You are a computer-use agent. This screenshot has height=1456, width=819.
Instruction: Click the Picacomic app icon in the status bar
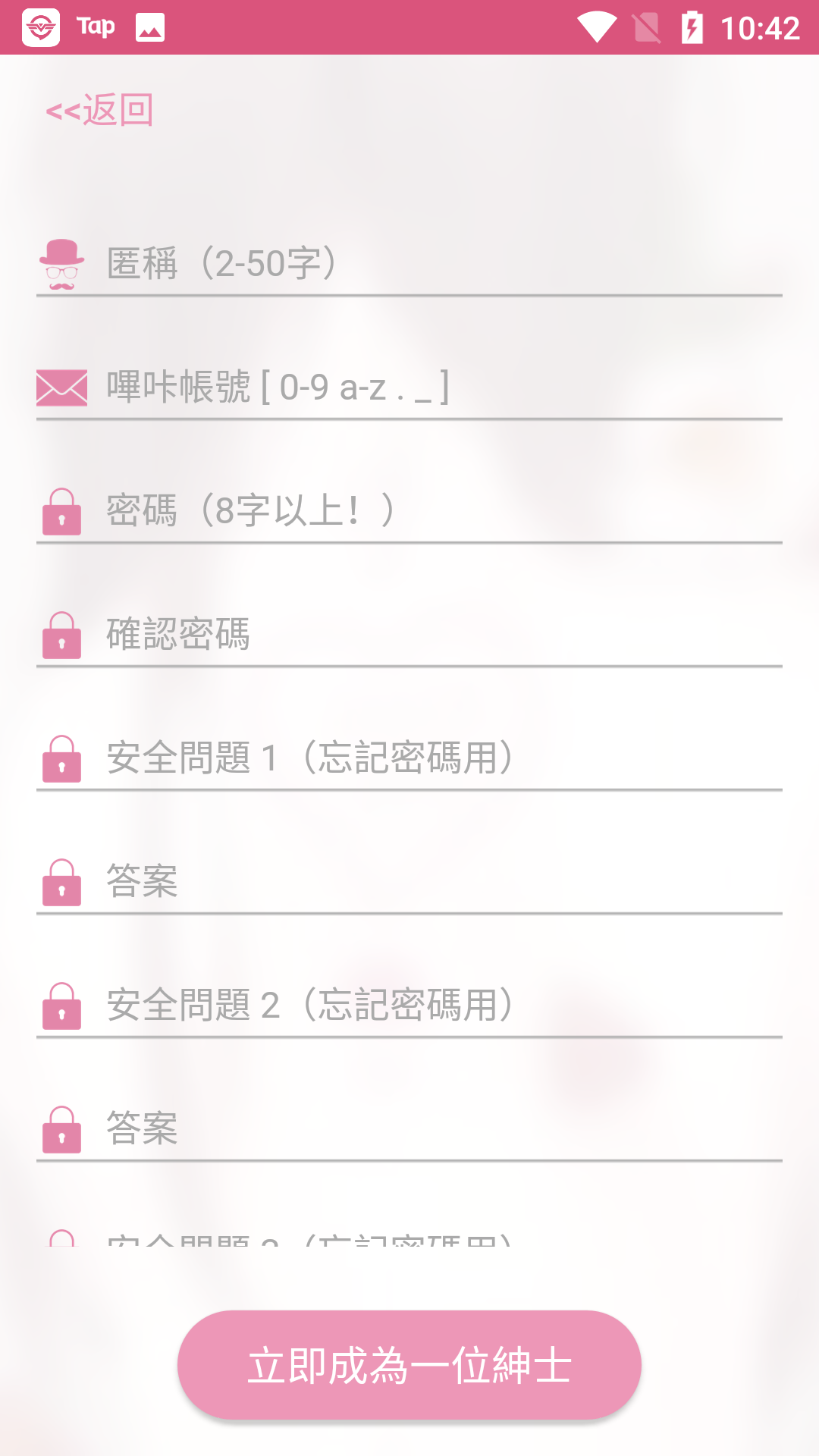pos(42,27)
